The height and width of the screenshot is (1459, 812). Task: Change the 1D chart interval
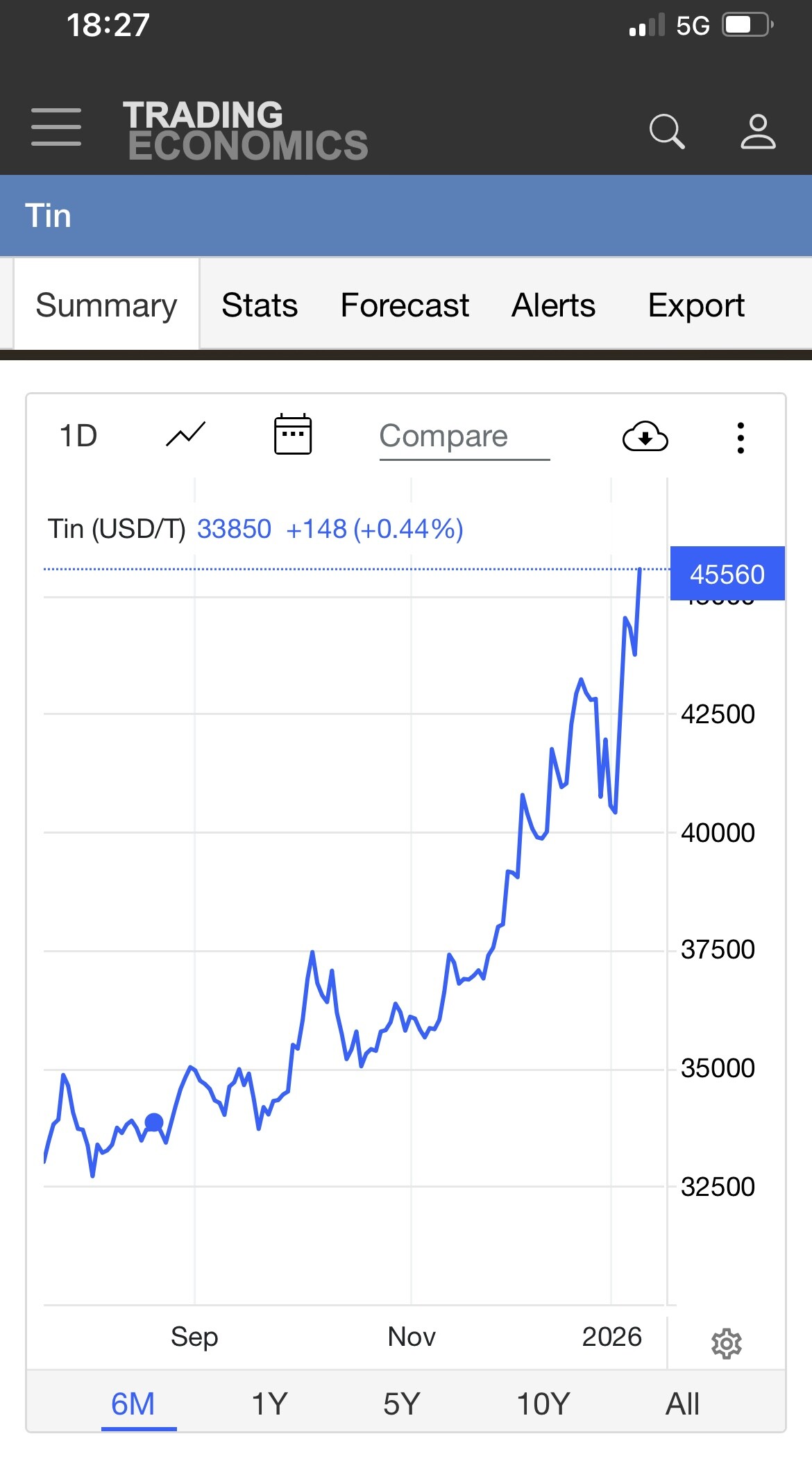pyautogui.click(x=78, y=436)
